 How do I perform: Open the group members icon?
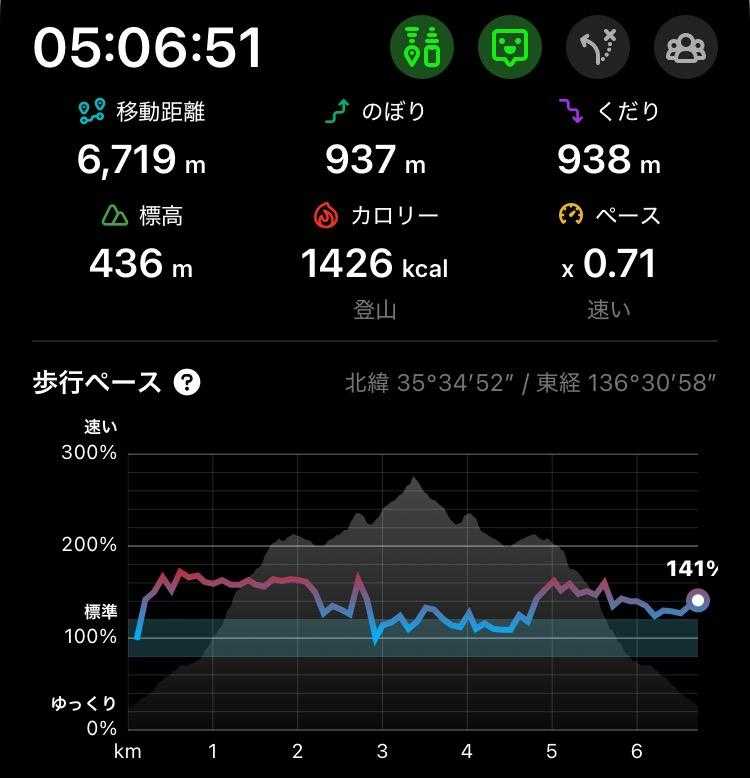click(685, 48)
